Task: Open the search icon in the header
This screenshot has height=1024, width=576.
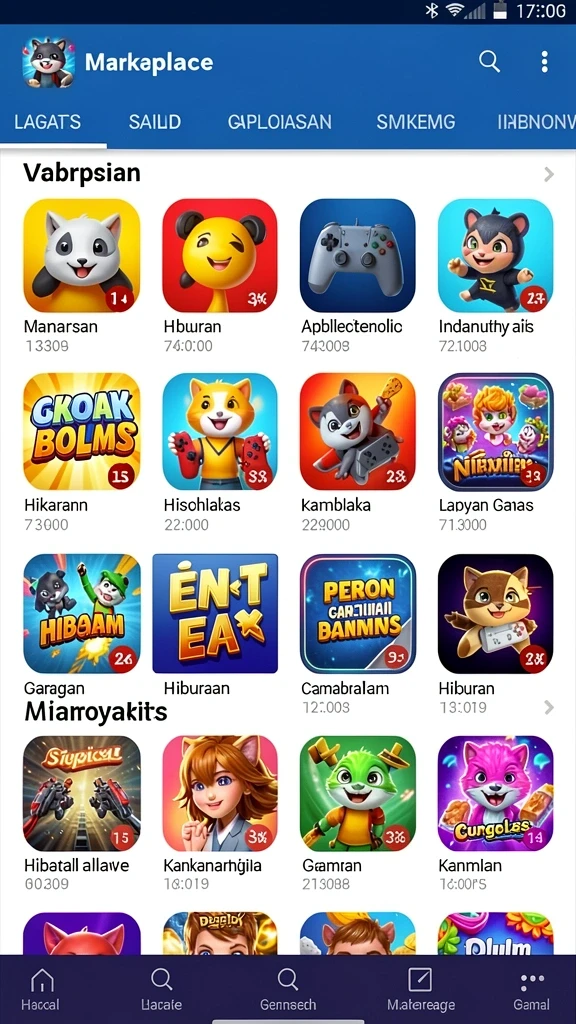Action: (x=489, y=62)
